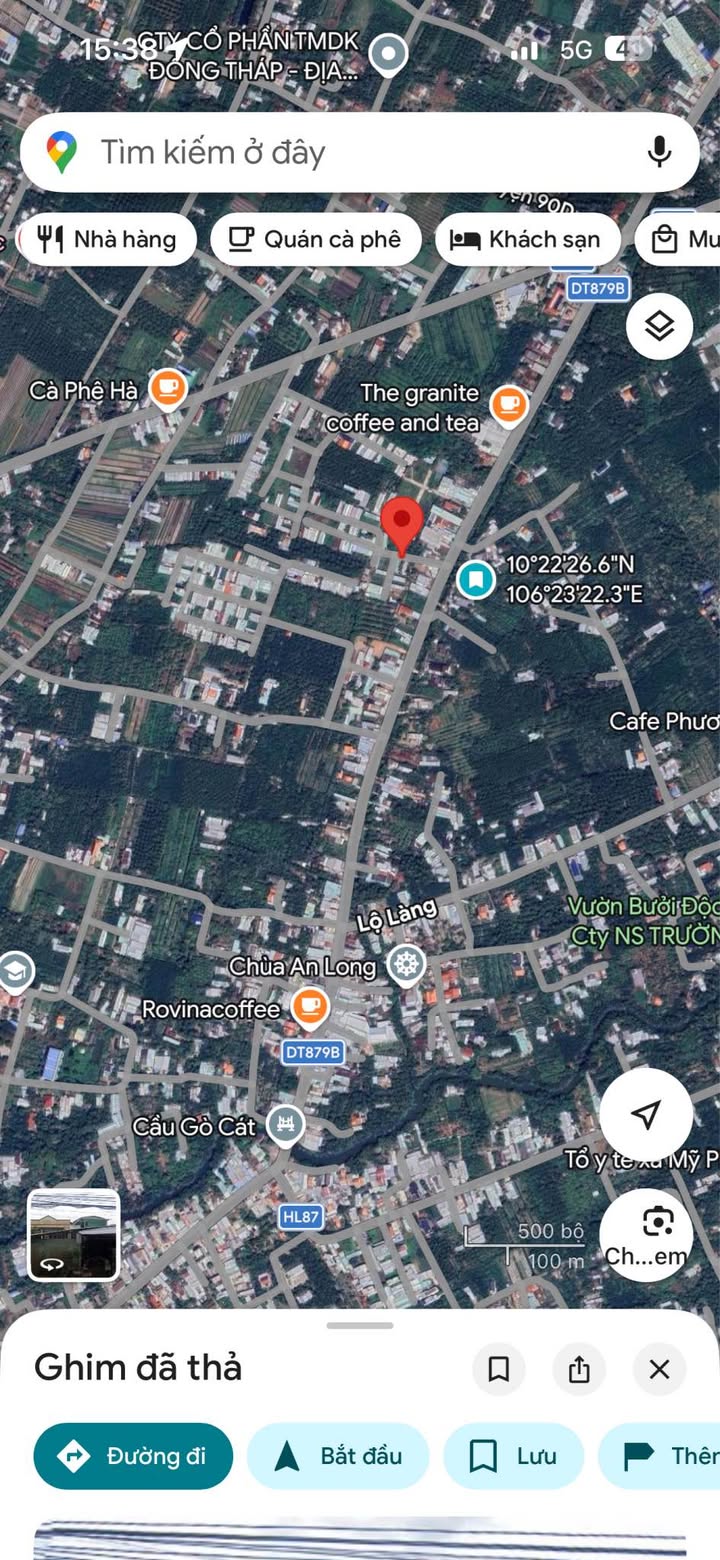Save the dropped pin with bookmark icon
Viewport: 720px width, 1560px height.
coord(498,1369)
